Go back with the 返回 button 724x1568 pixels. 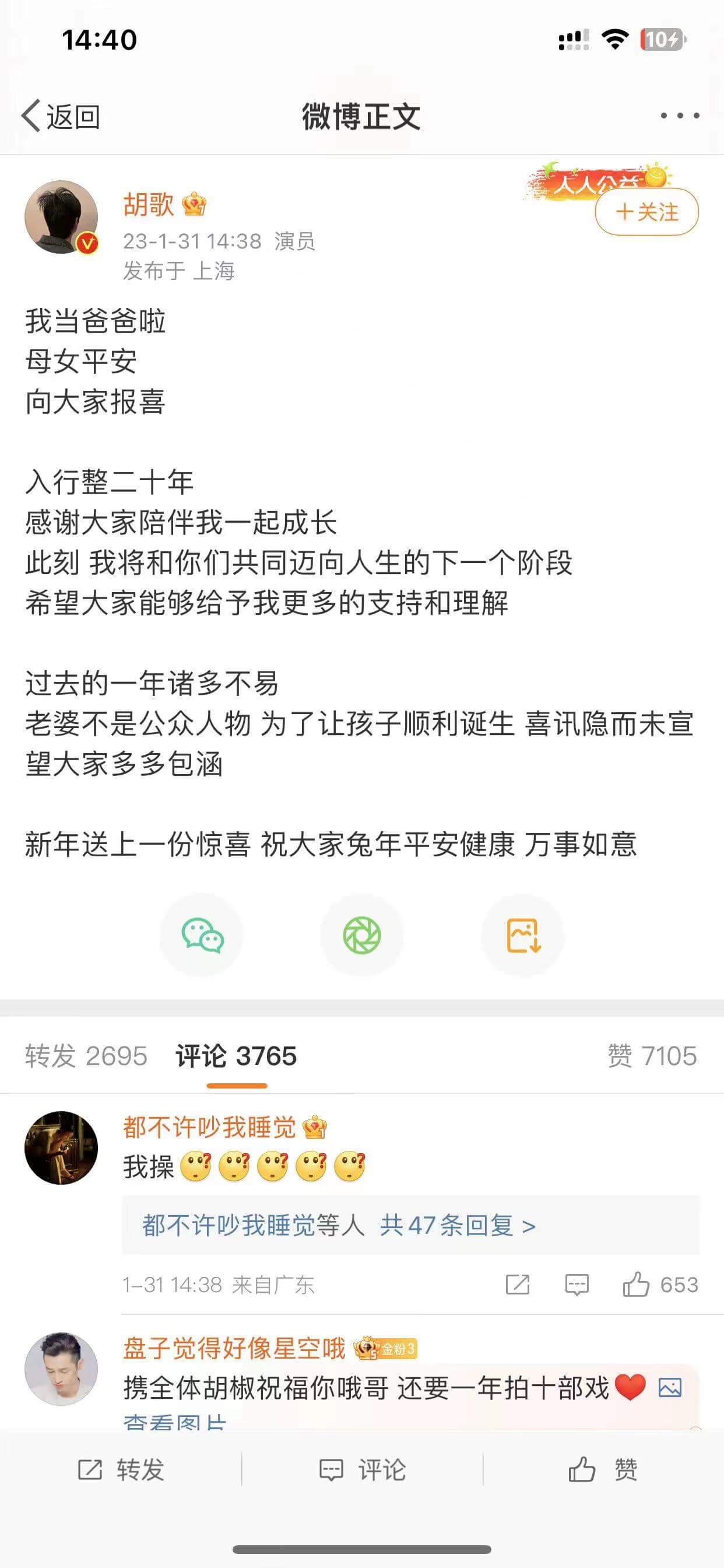click(x=61, y=116)
